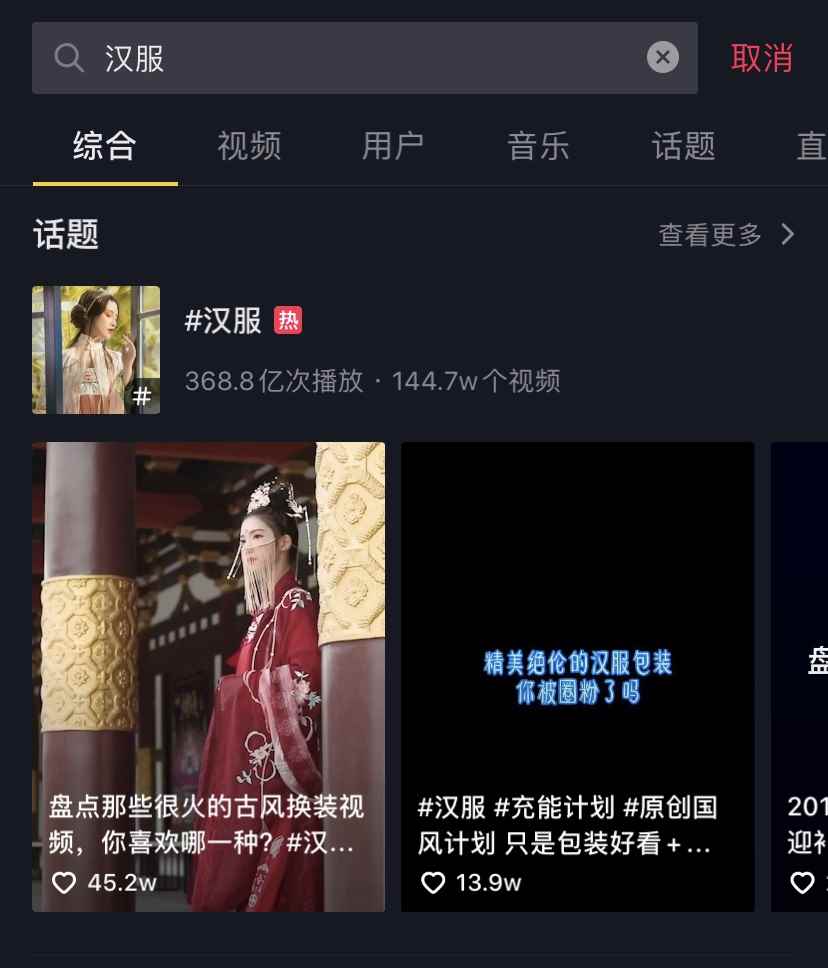
Task: Switch to the 音乐 tab
Action: pyautogui.click(x=538, y=146)
